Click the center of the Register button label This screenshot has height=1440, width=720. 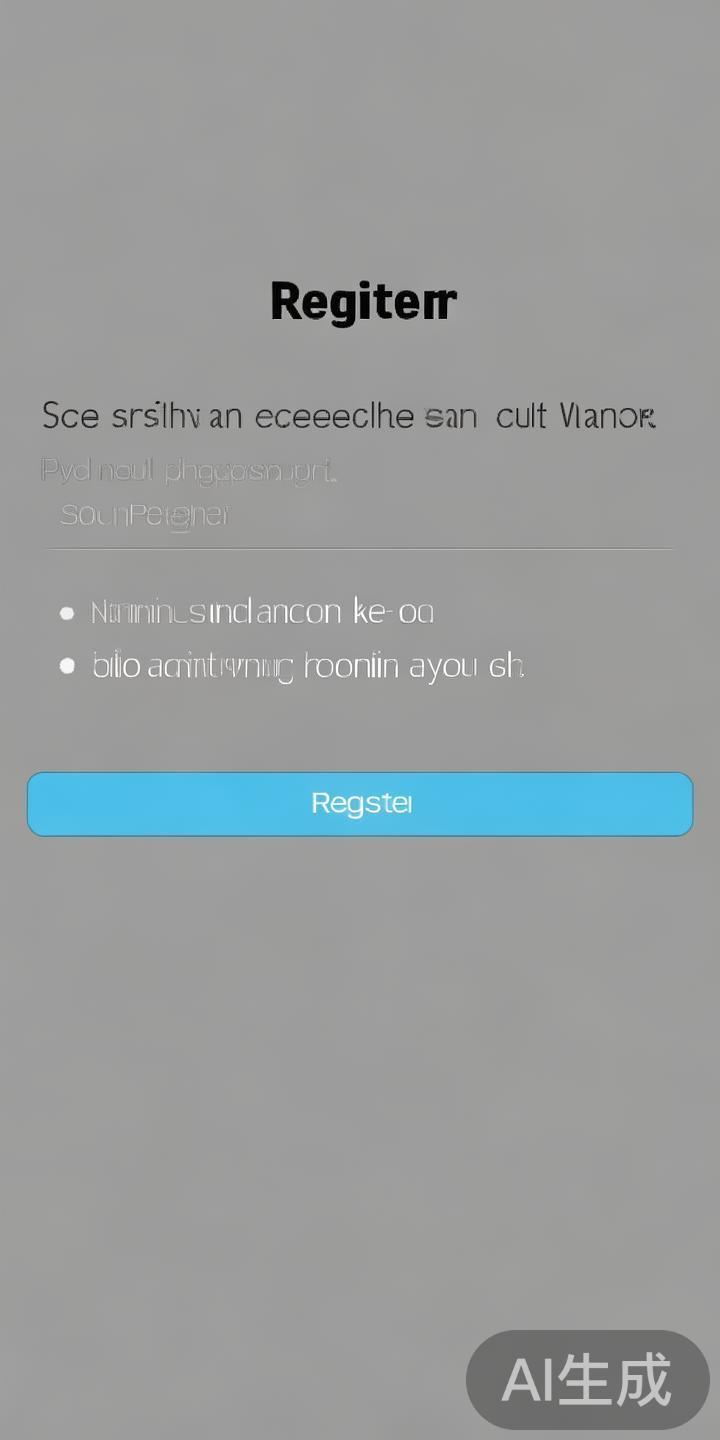(360, 803)
